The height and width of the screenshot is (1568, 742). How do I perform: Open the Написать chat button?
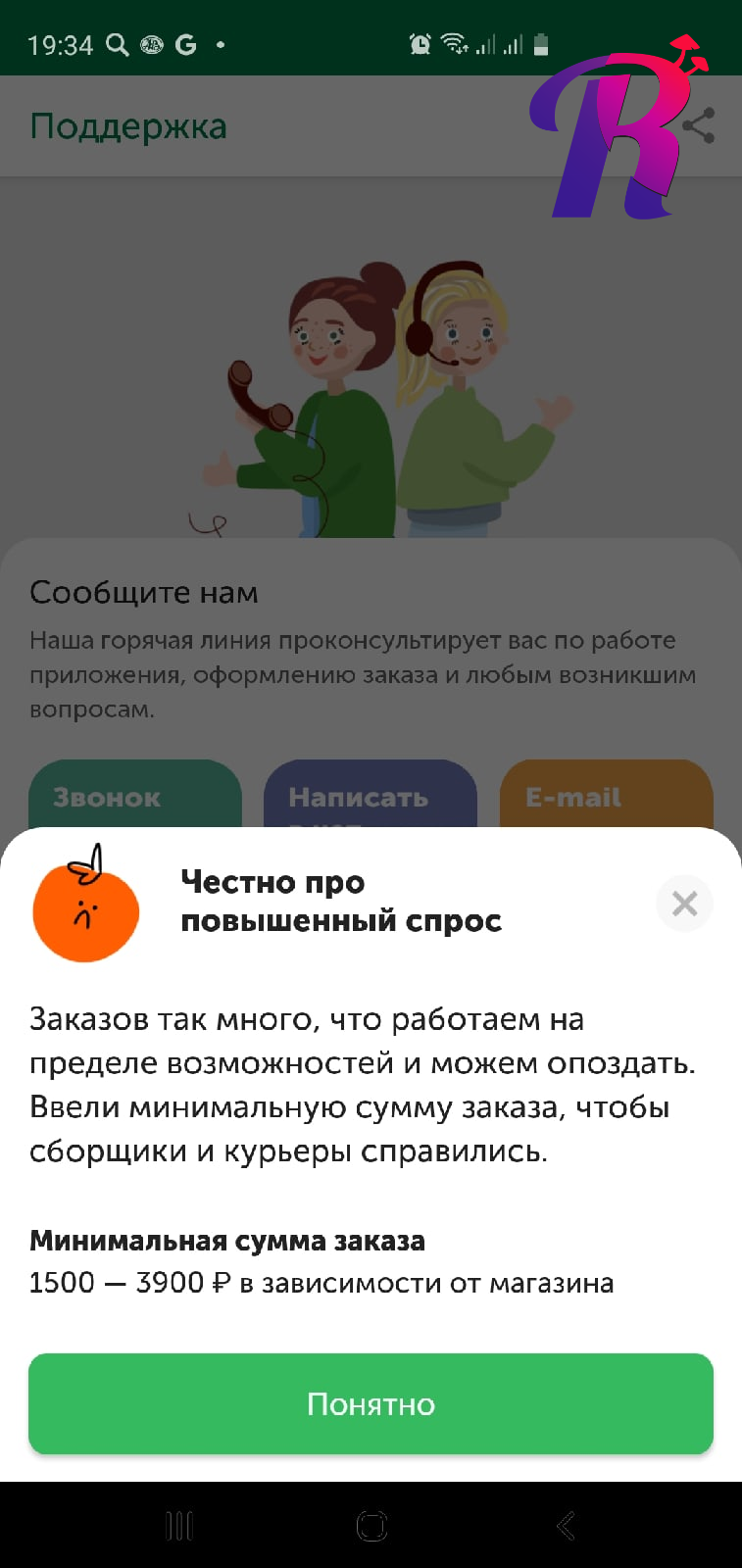point(370,796)
